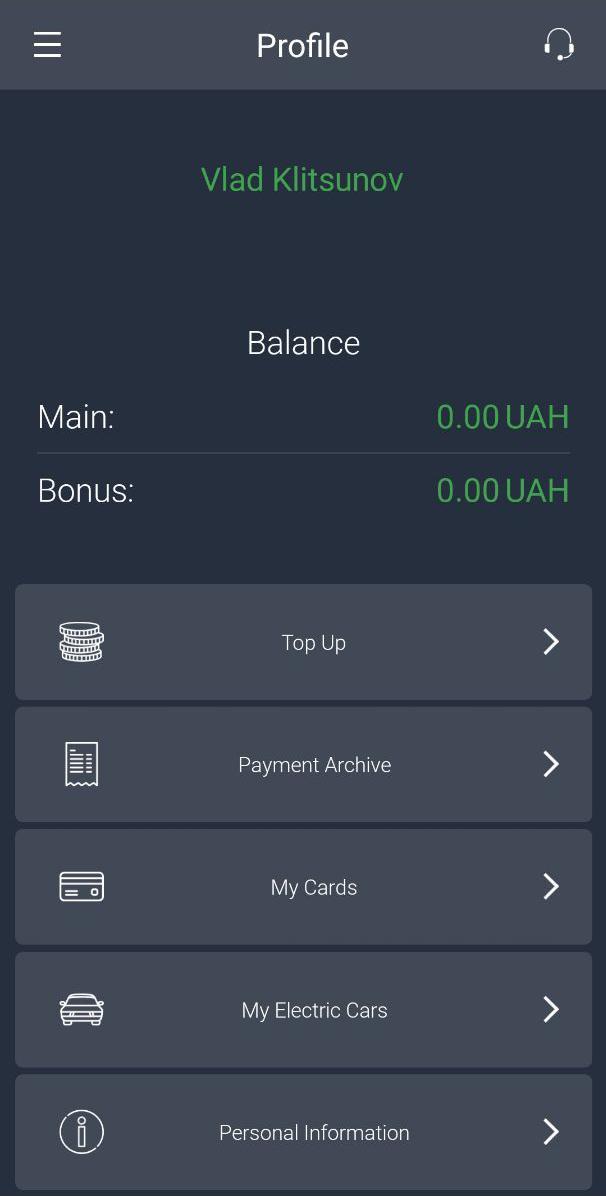The height and width of the screenshot is (1196, 606).
Task: Select Personal Information
Action: pyautogui.click(x=303, y=1132)
